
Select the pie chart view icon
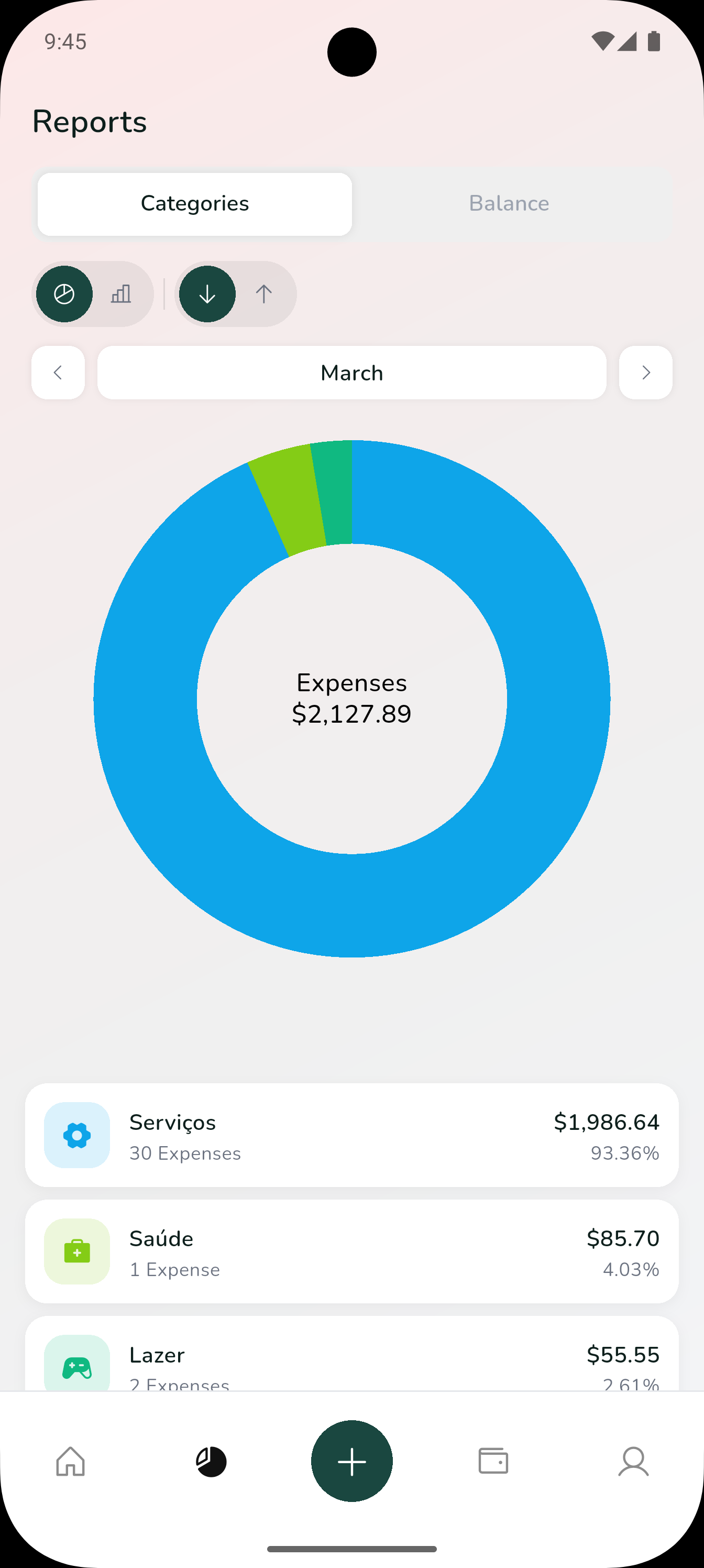point(64,294)
